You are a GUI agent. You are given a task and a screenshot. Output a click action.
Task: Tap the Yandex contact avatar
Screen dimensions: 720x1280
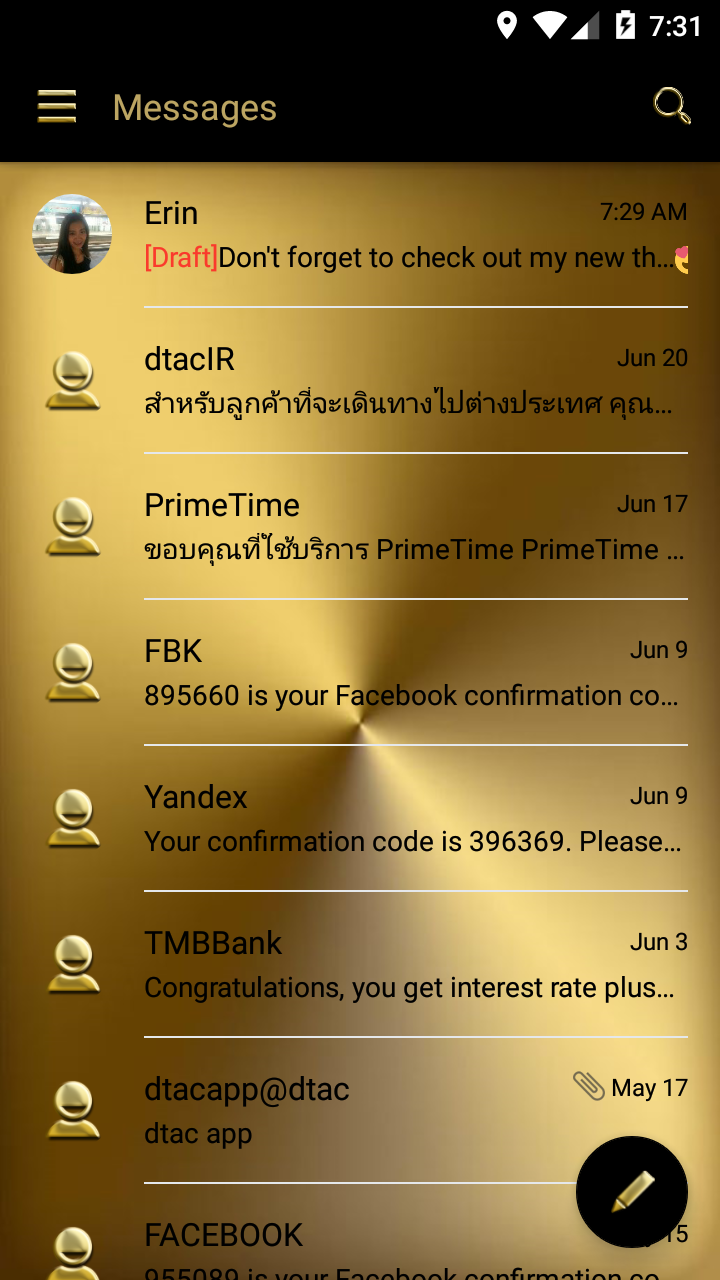[72, 818]
